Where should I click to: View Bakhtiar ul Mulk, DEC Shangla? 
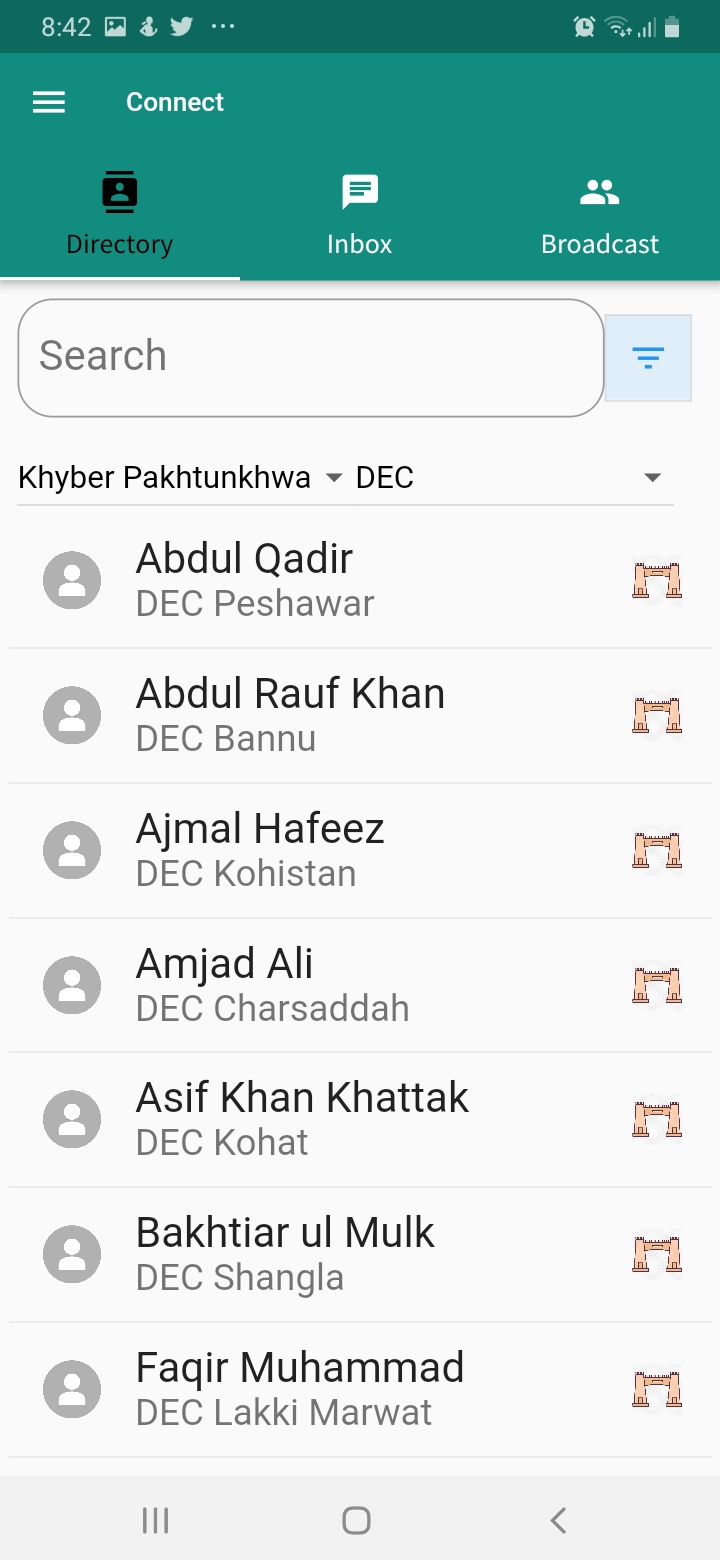(360, 1255)
